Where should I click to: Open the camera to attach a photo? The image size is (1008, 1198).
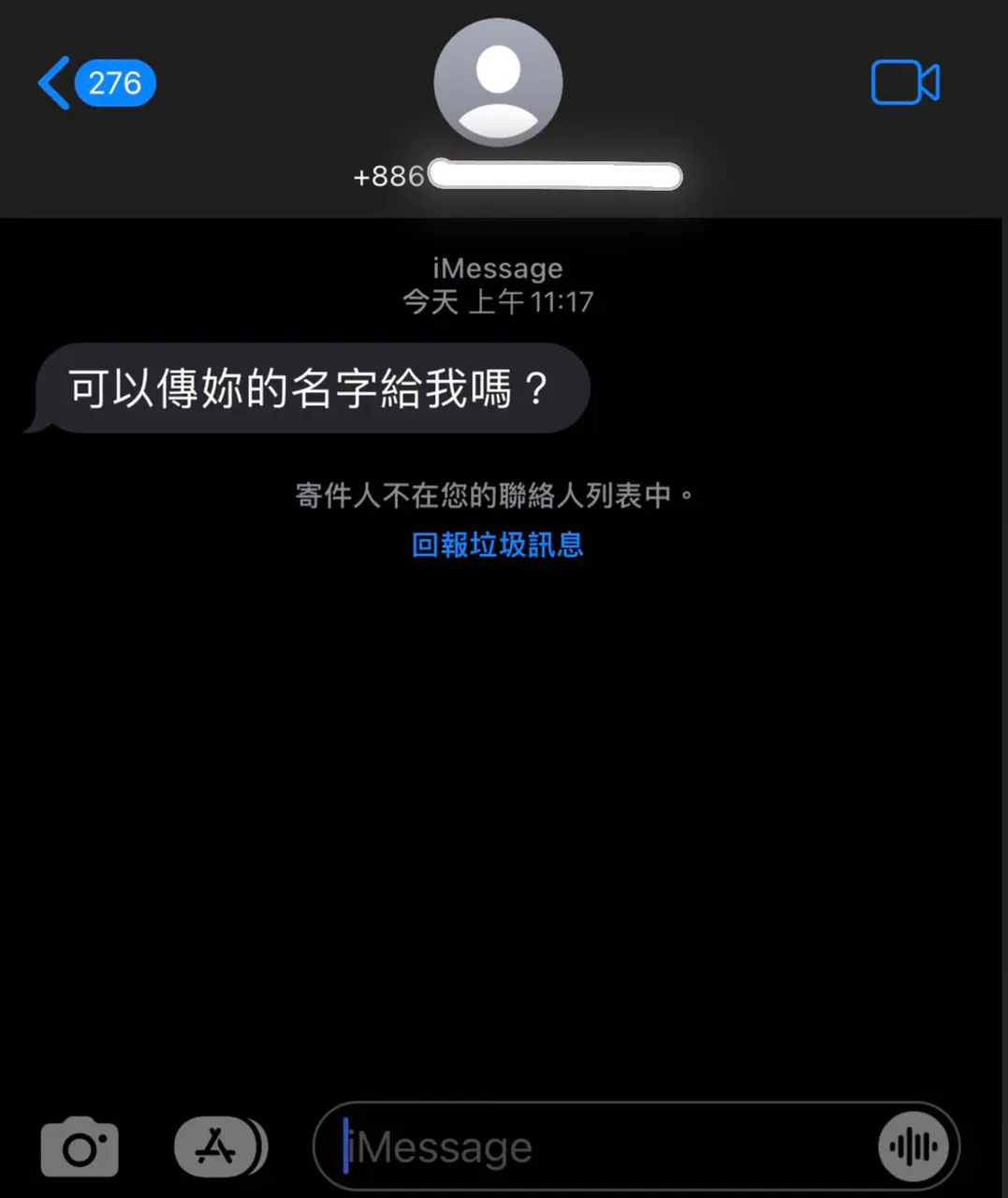click(80, 1147)
